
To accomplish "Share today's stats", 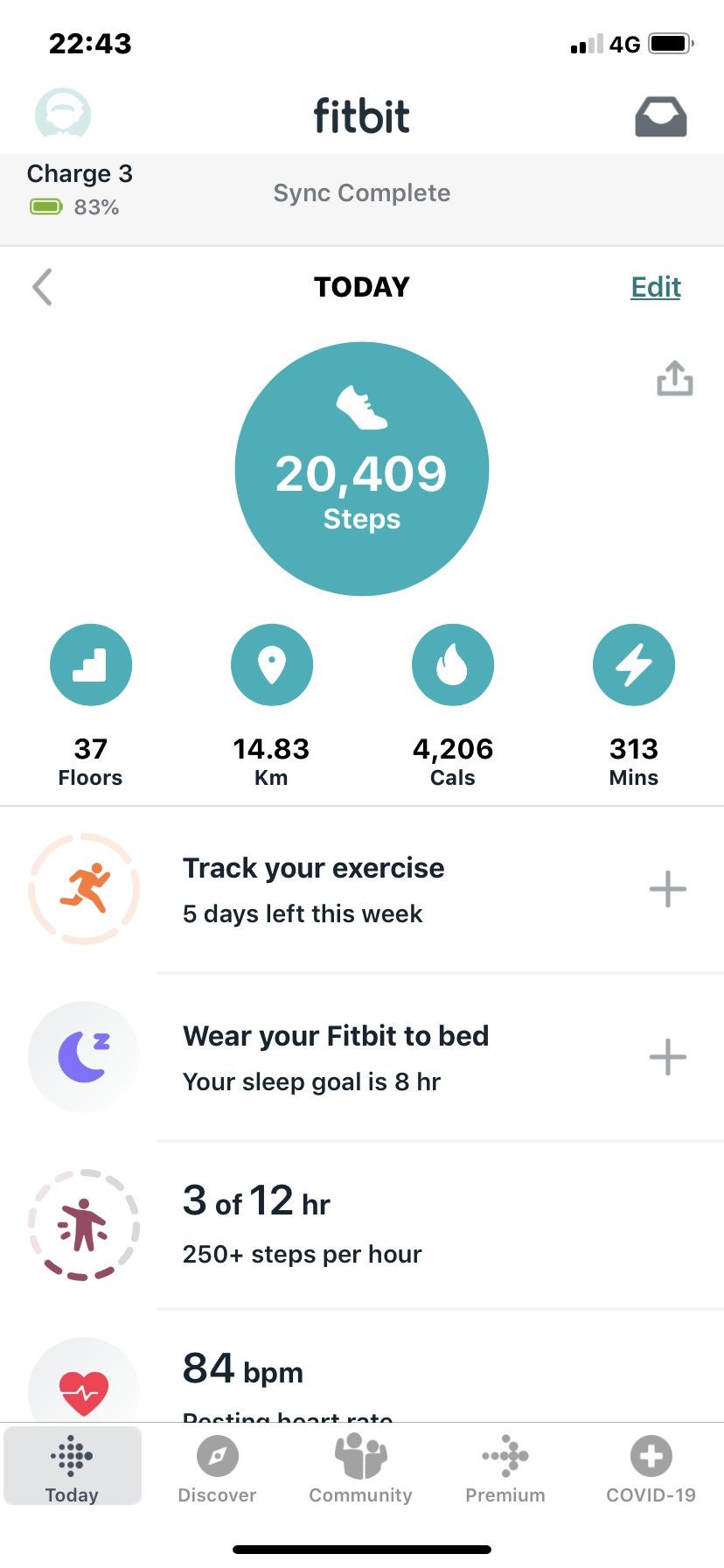I will pyautogui.click(x=675, y=378).
